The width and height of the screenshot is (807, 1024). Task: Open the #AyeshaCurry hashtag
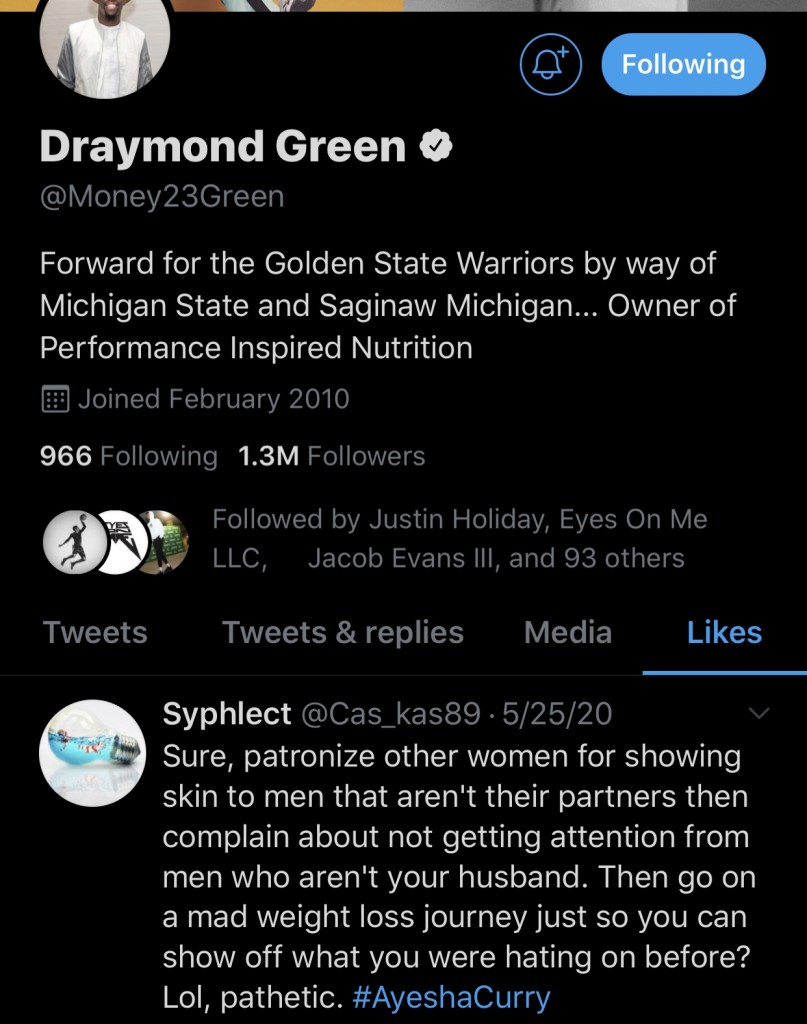pos(451,998)
